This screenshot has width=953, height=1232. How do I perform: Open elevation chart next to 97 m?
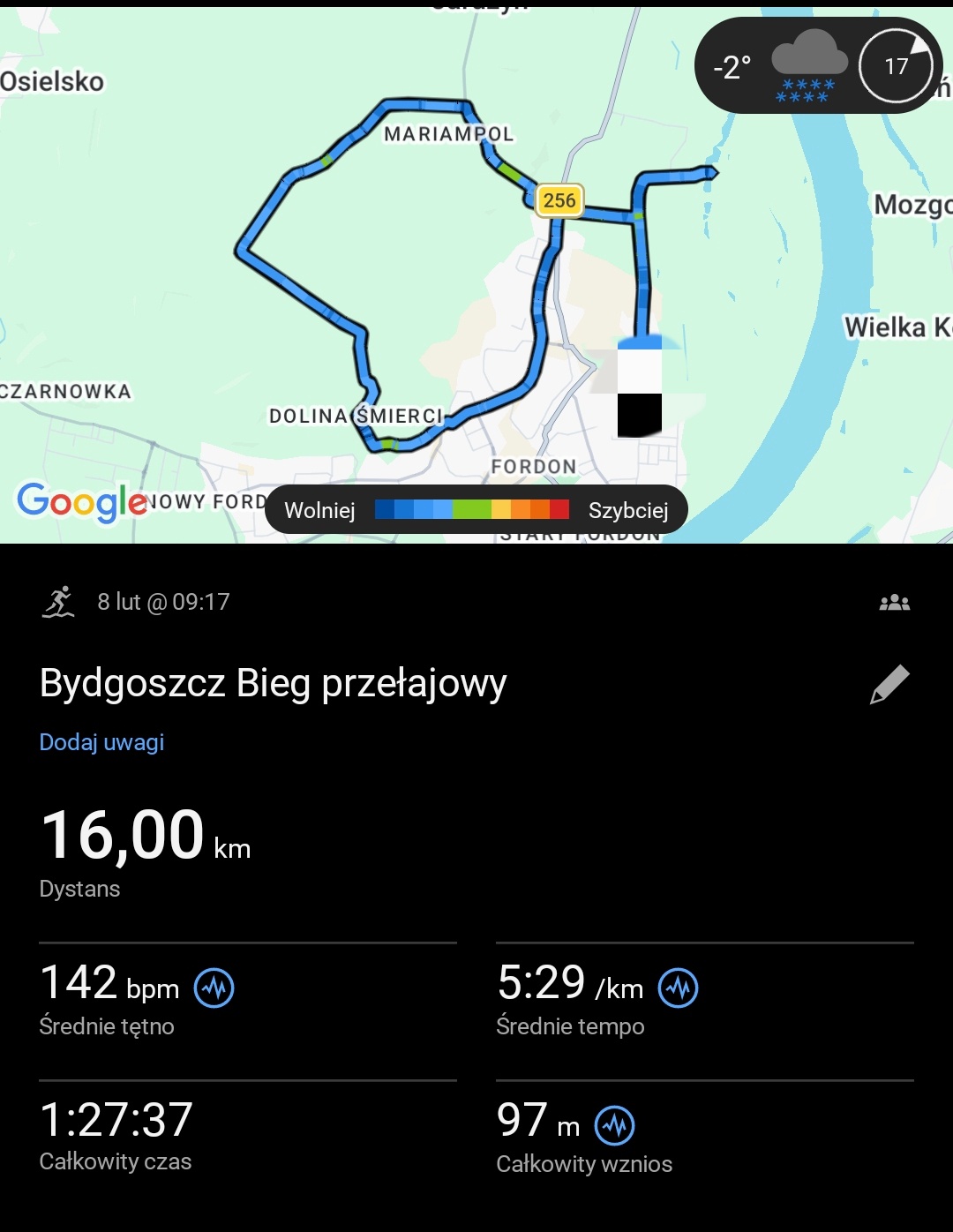click(x=614, y=1125)
